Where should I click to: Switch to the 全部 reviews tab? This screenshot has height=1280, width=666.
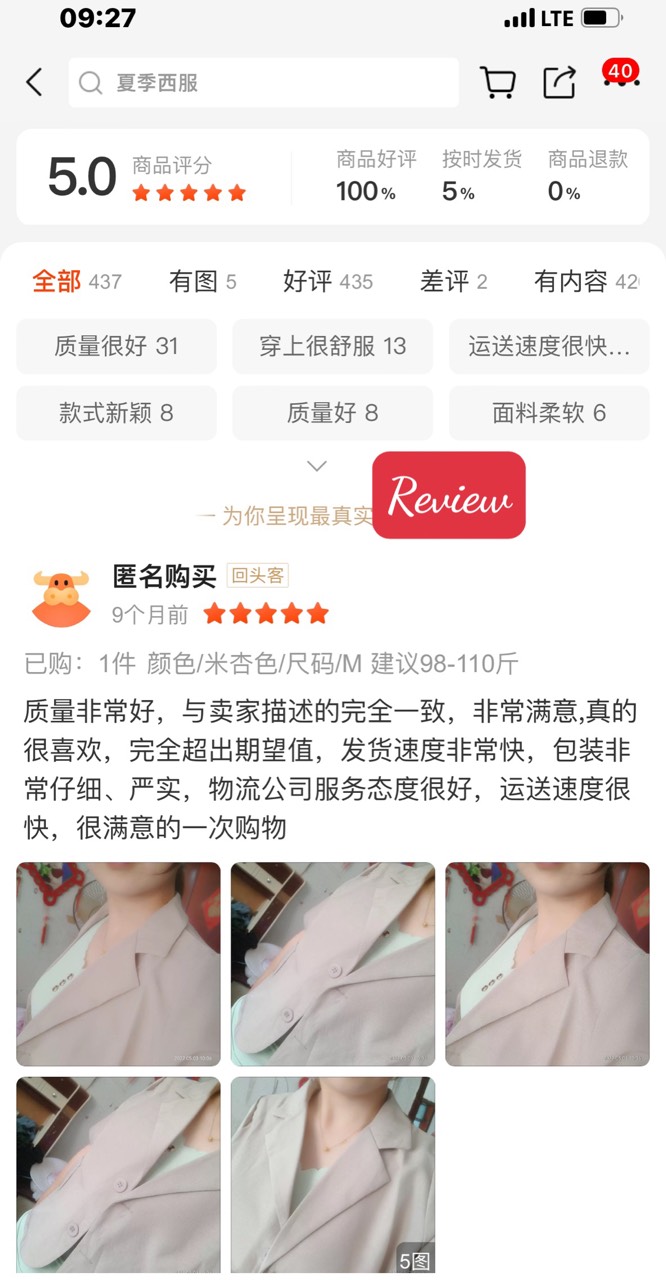click(76, 282)
